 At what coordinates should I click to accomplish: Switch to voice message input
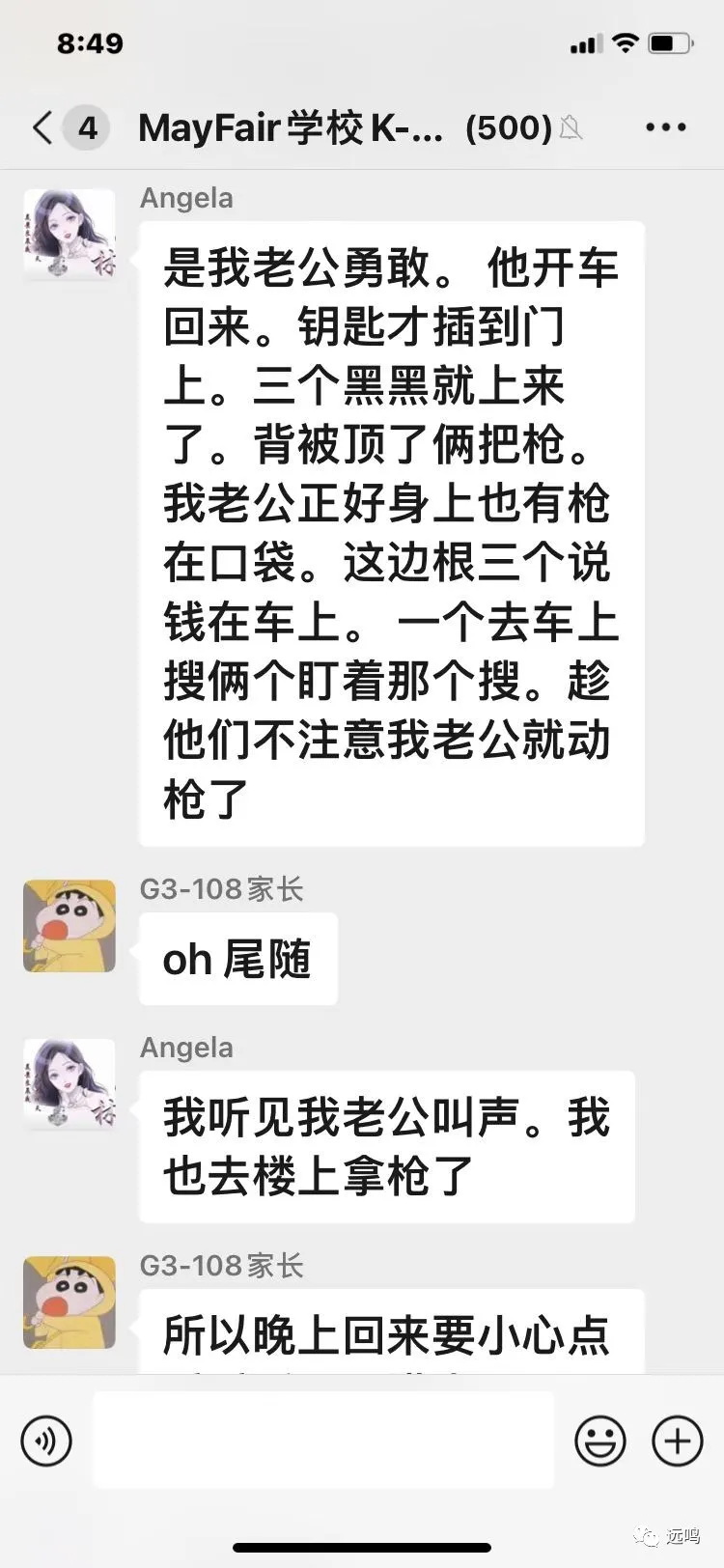tap(46, 1442)
